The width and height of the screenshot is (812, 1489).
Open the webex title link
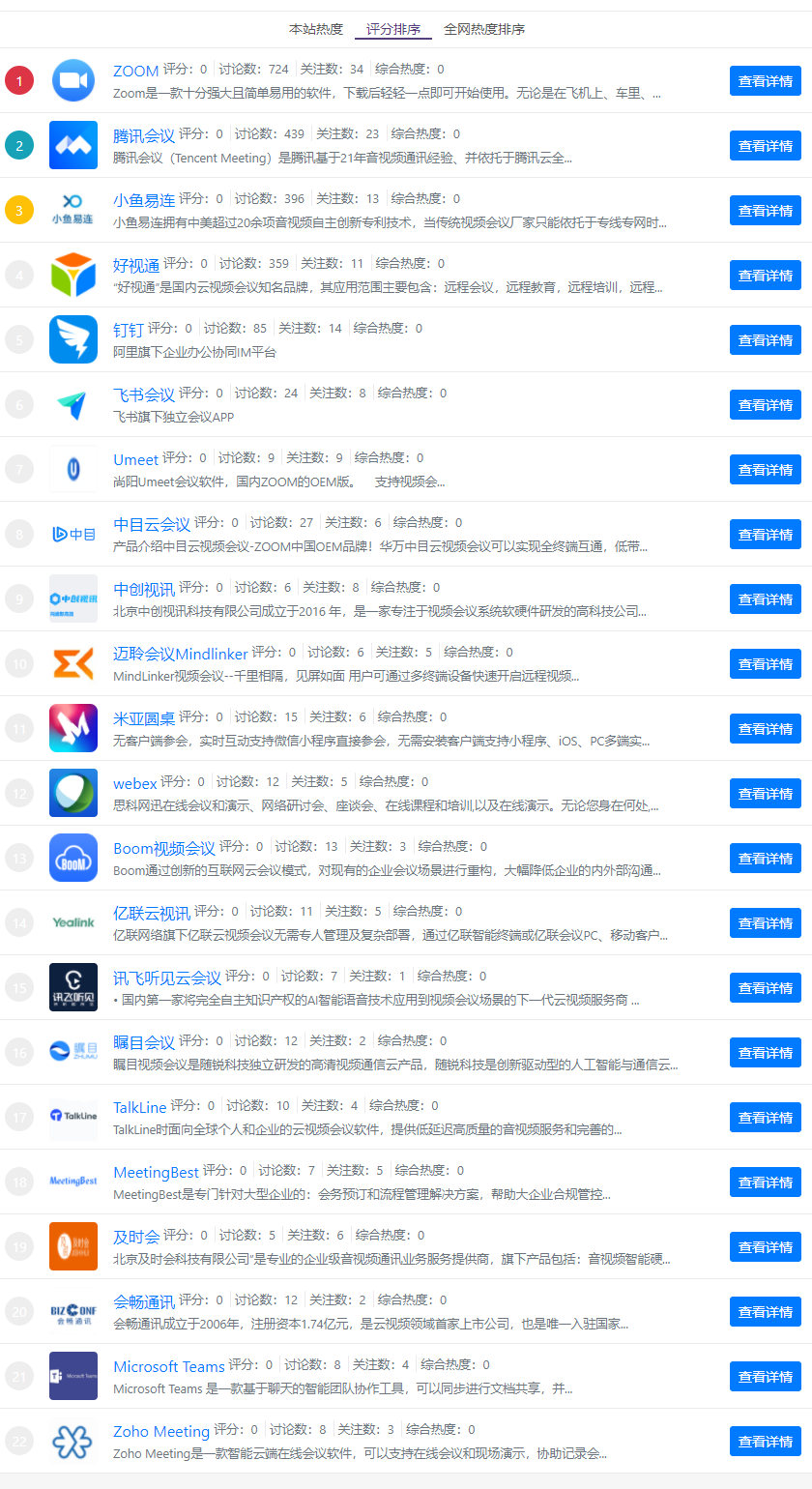point(134,783)
